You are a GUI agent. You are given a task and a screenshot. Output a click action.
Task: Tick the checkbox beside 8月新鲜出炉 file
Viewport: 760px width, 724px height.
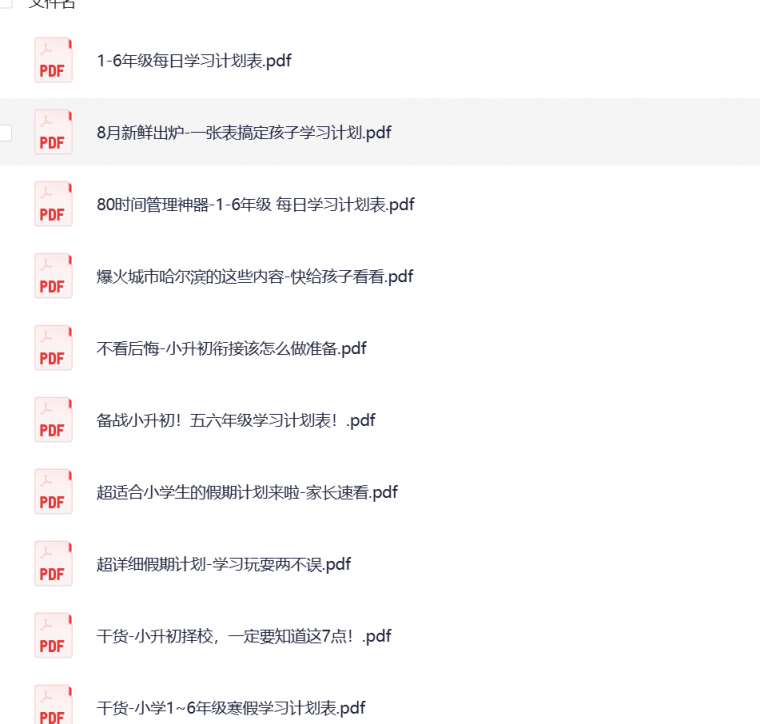point(5,133)
